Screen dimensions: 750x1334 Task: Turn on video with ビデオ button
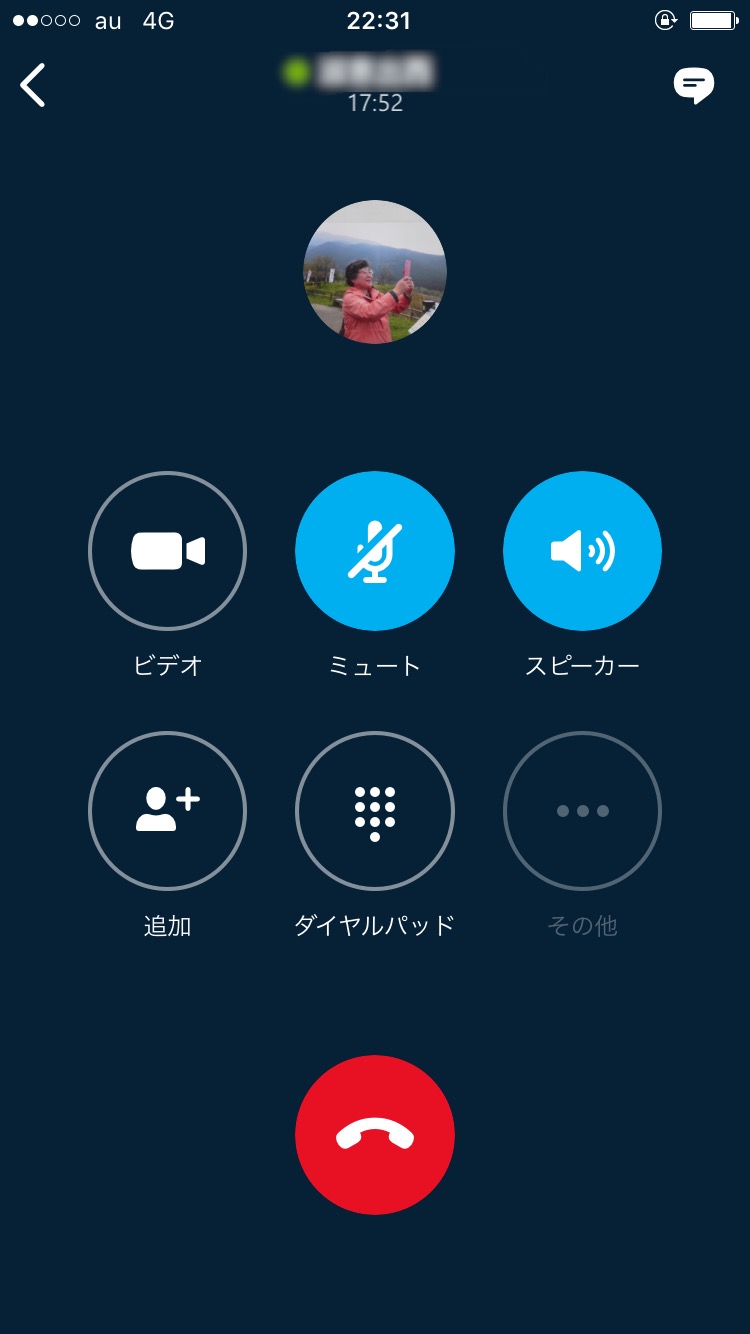pyautogui.click(x=167, y=551)
